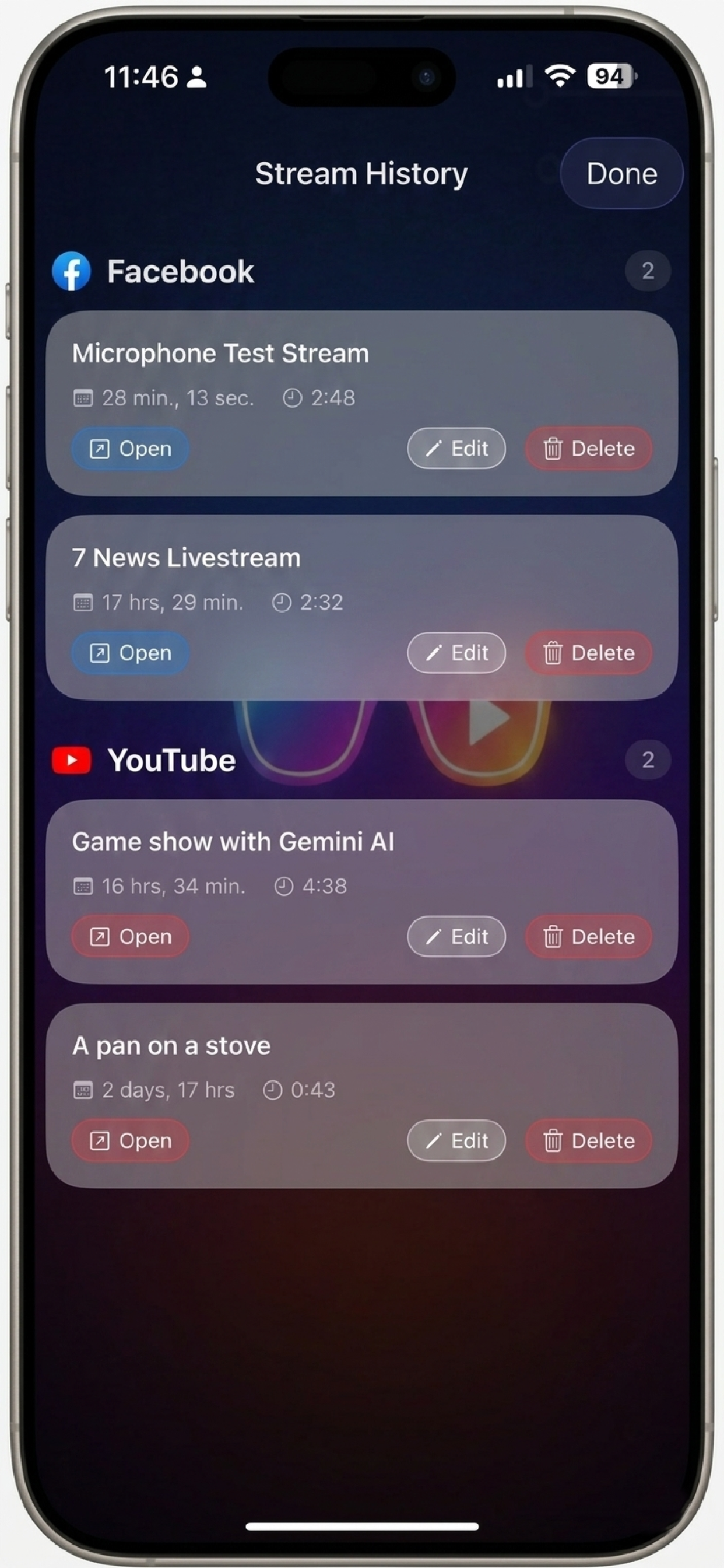The width and height of the screenshot is (724, 1568).
Task: Open the Microphone Test Stream
Action: [130, 449]
